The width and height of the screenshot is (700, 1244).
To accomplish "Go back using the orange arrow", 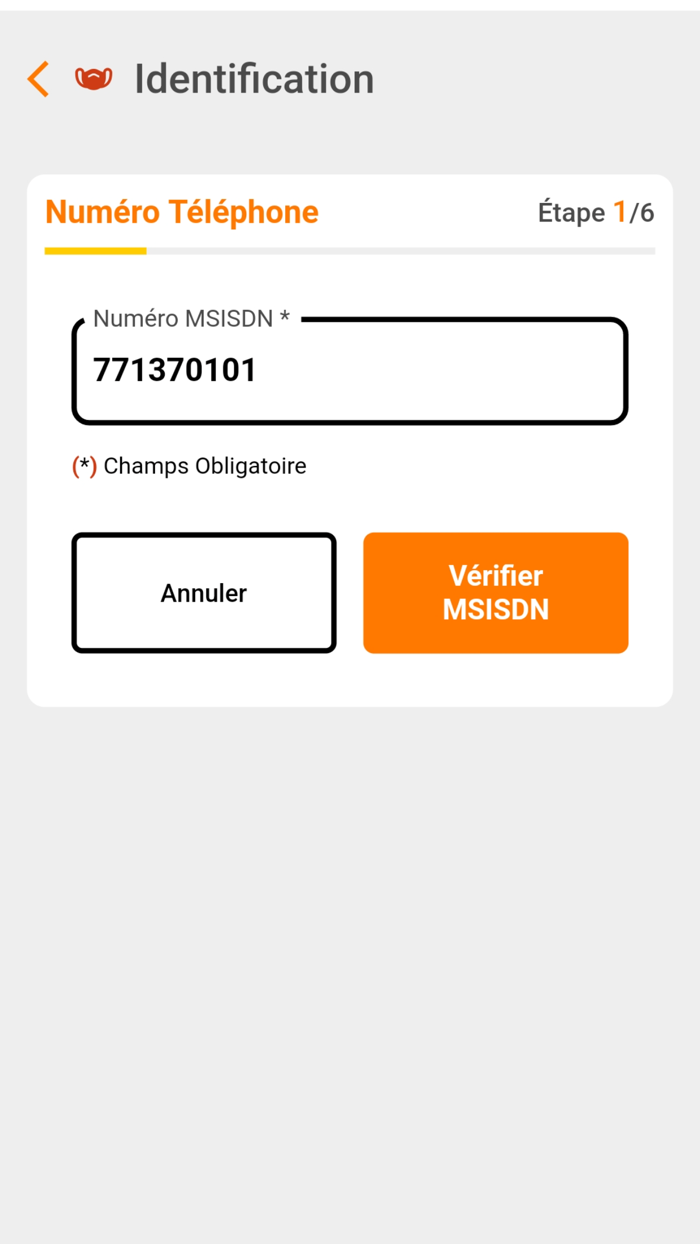I will (x=38, y=79).
